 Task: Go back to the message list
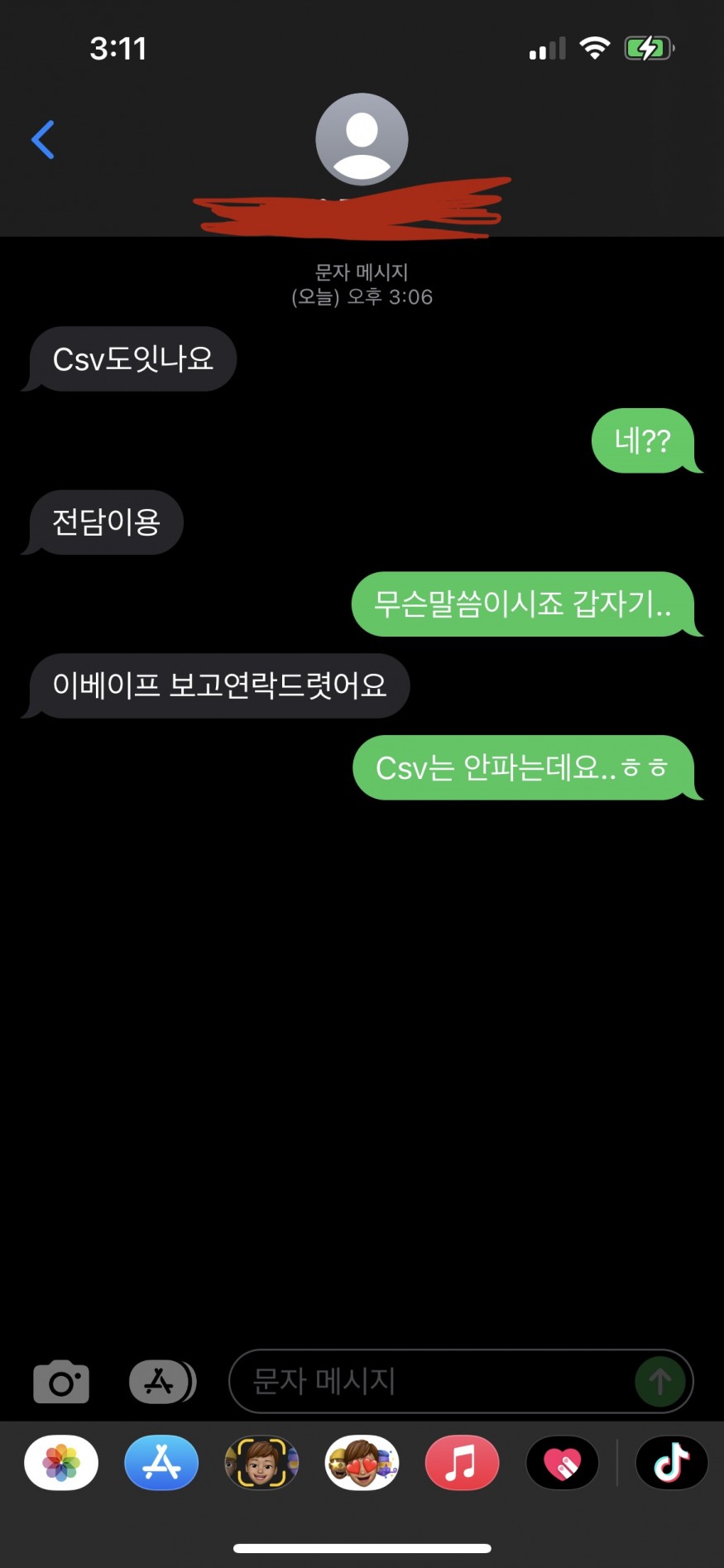(x=43, y=139)
